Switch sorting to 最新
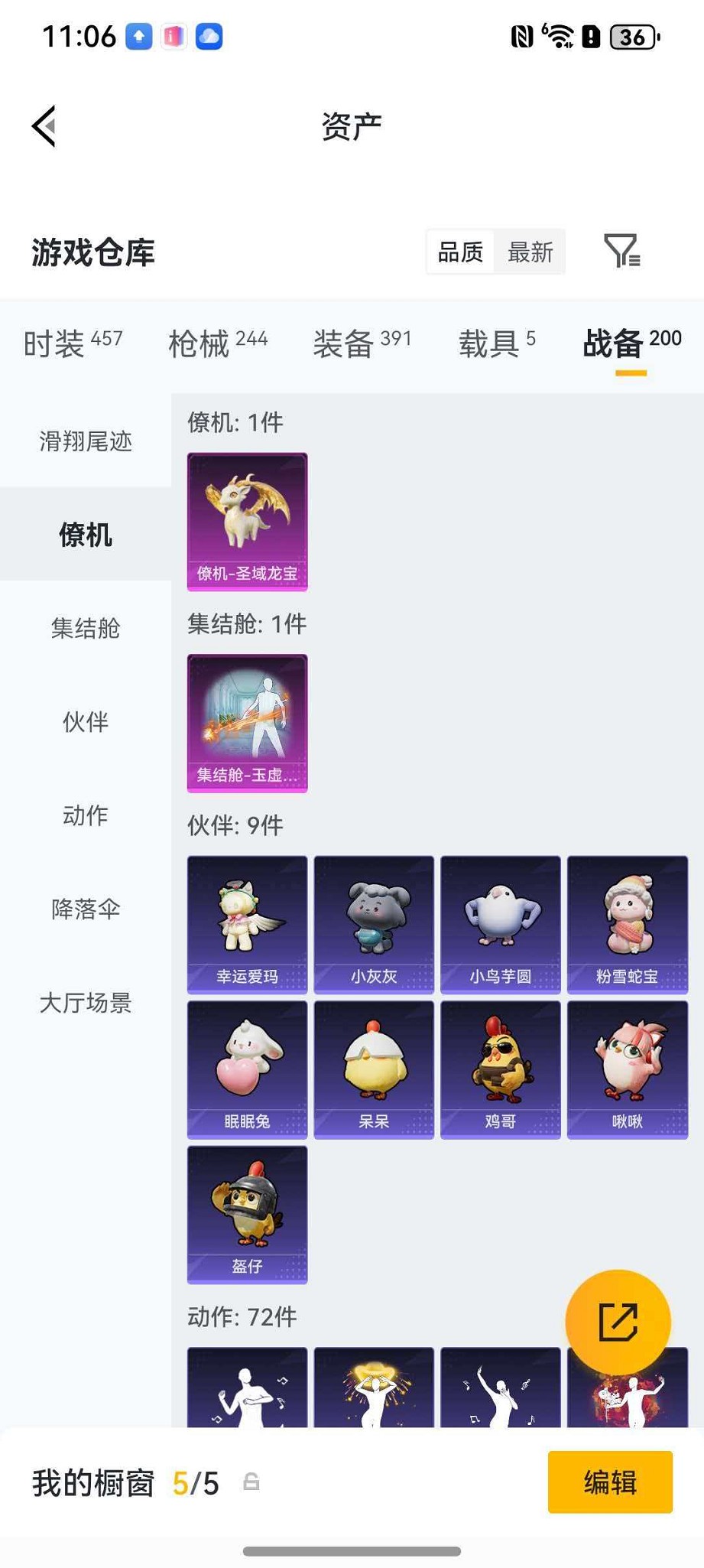Image resolution: width=704 pixels, height=1568 pixels. pos(529,251)
